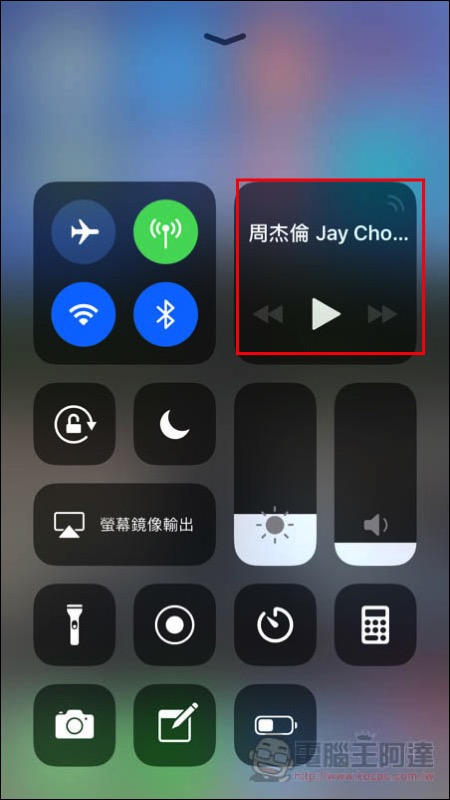Image resolution: width=450 pixels, height=800 pixels.
Task: Open 螢幕鏡像輸出 screen mirroring
Action: coord(124,524)
